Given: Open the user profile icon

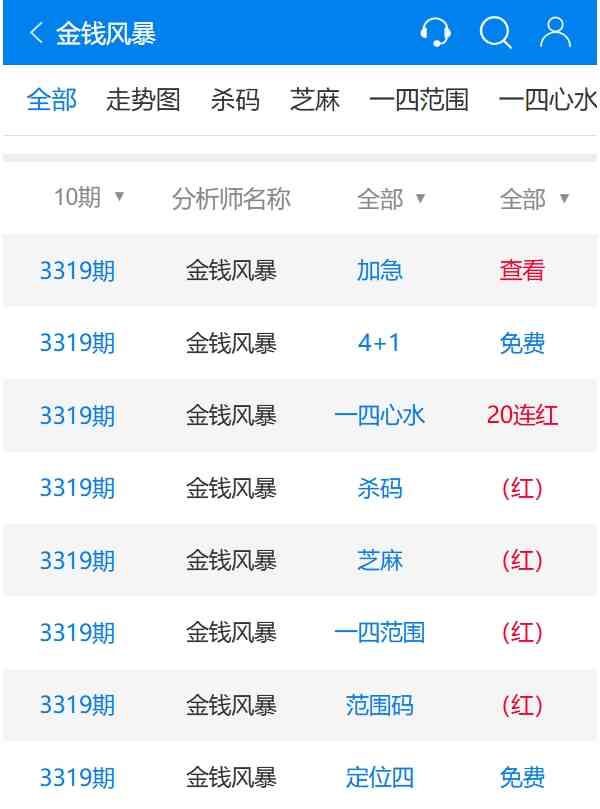Looking at the screenshot, I should coord(555,33).
